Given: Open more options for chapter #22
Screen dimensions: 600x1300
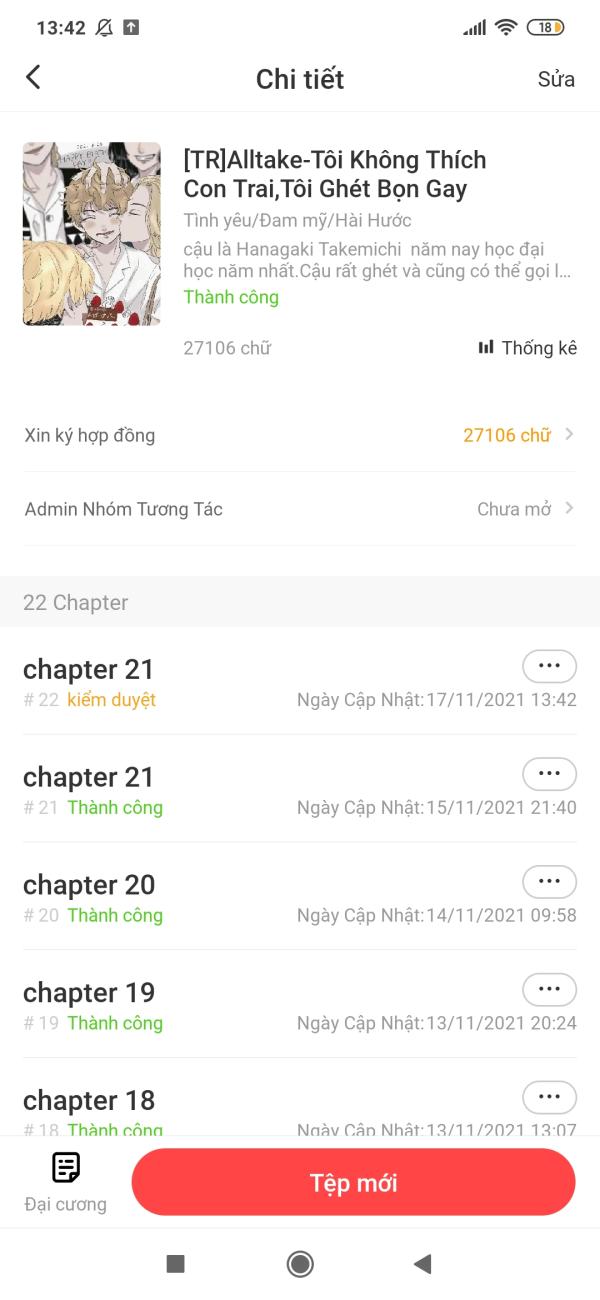Looking at the screenshot, I should click(x=549, y=666).
